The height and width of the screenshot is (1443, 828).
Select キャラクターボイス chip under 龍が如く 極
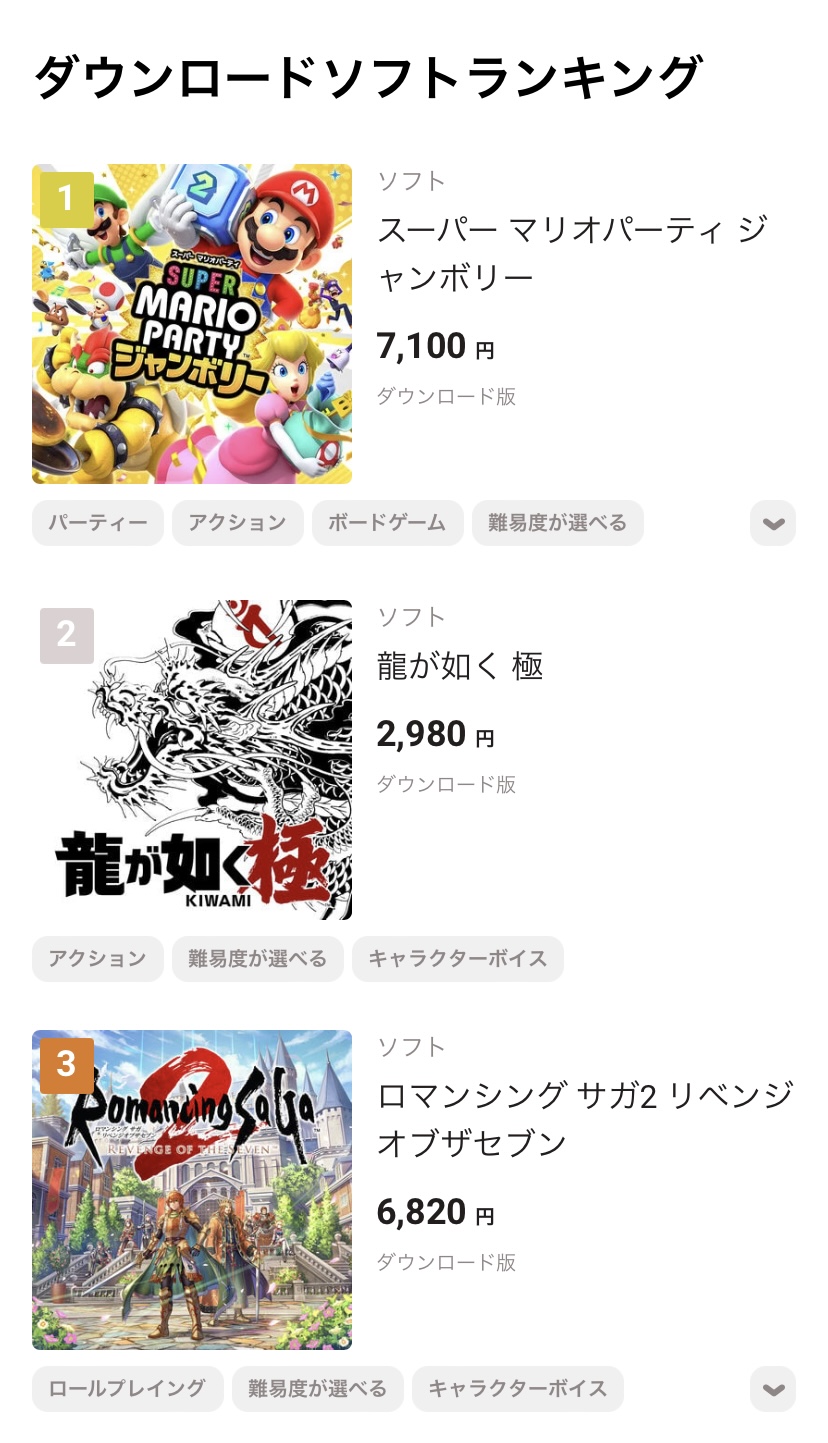pos(457,959)
